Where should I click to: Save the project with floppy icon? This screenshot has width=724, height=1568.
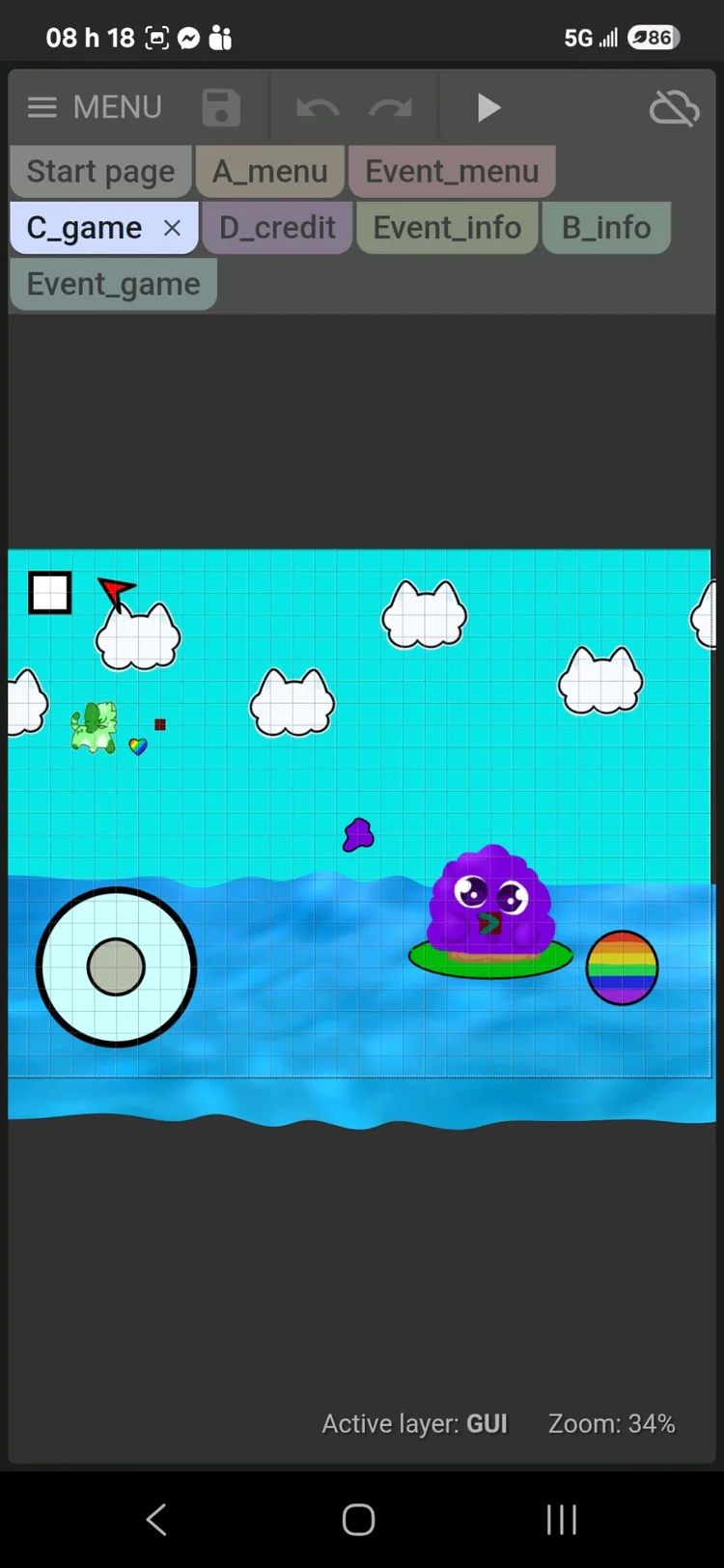[x=221, y=107]
